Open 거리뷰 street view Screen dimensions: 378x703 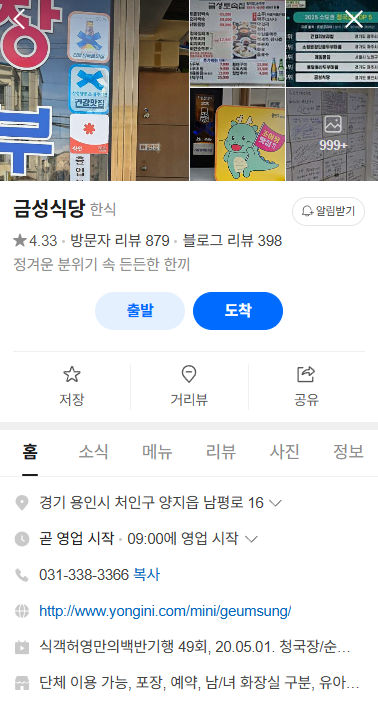[189, 386]
